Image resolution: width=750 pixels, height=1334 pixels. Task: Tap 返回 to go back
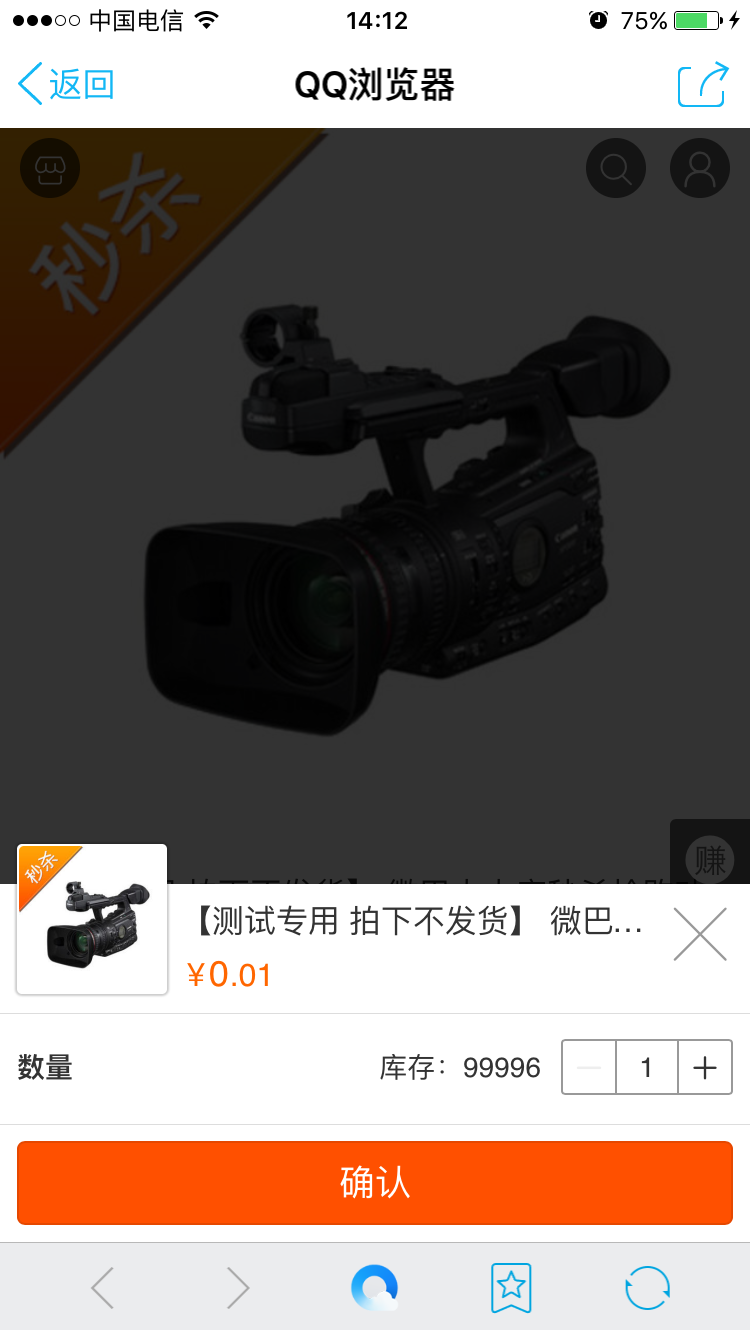click(x=64, y=86)
